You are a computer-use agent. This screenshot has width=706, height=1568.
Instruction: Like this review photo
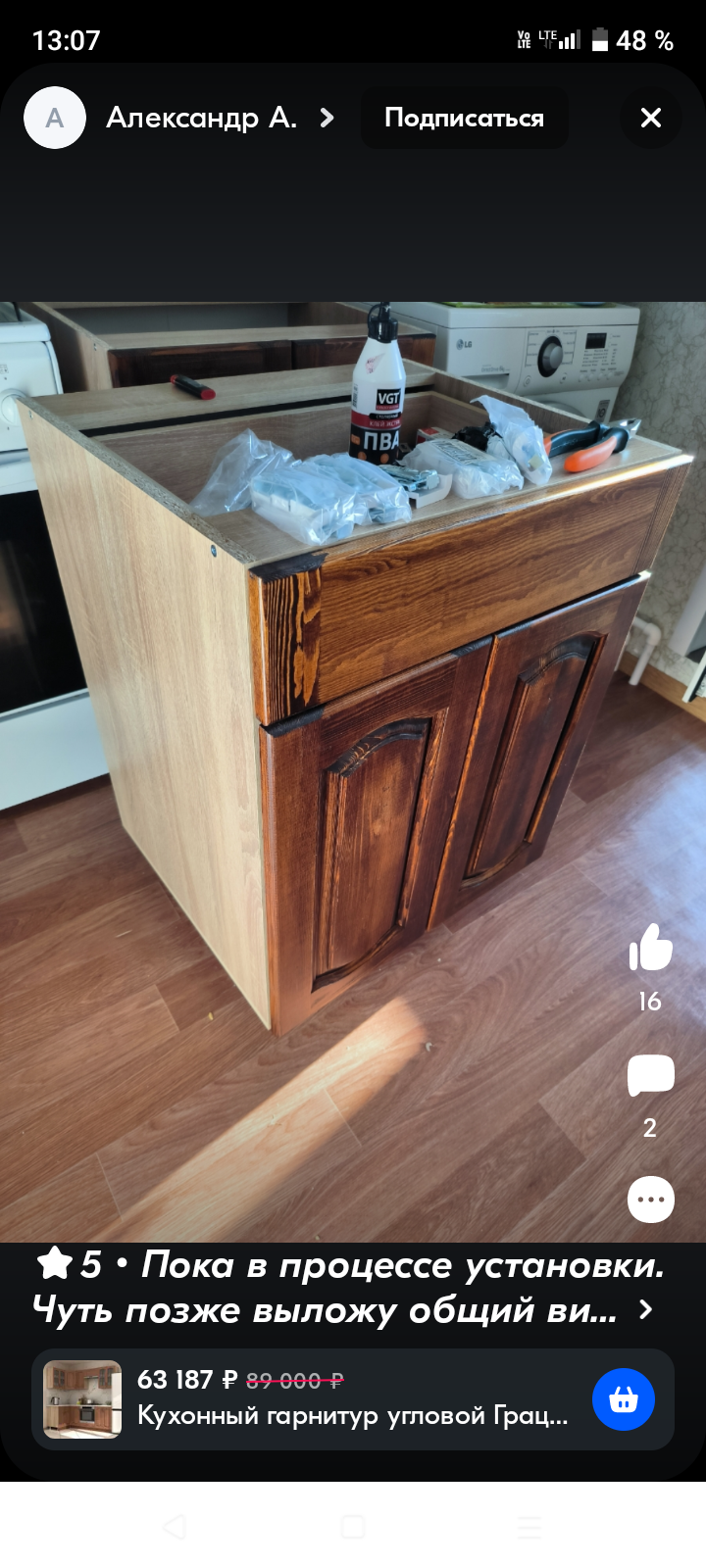(650, 948)
